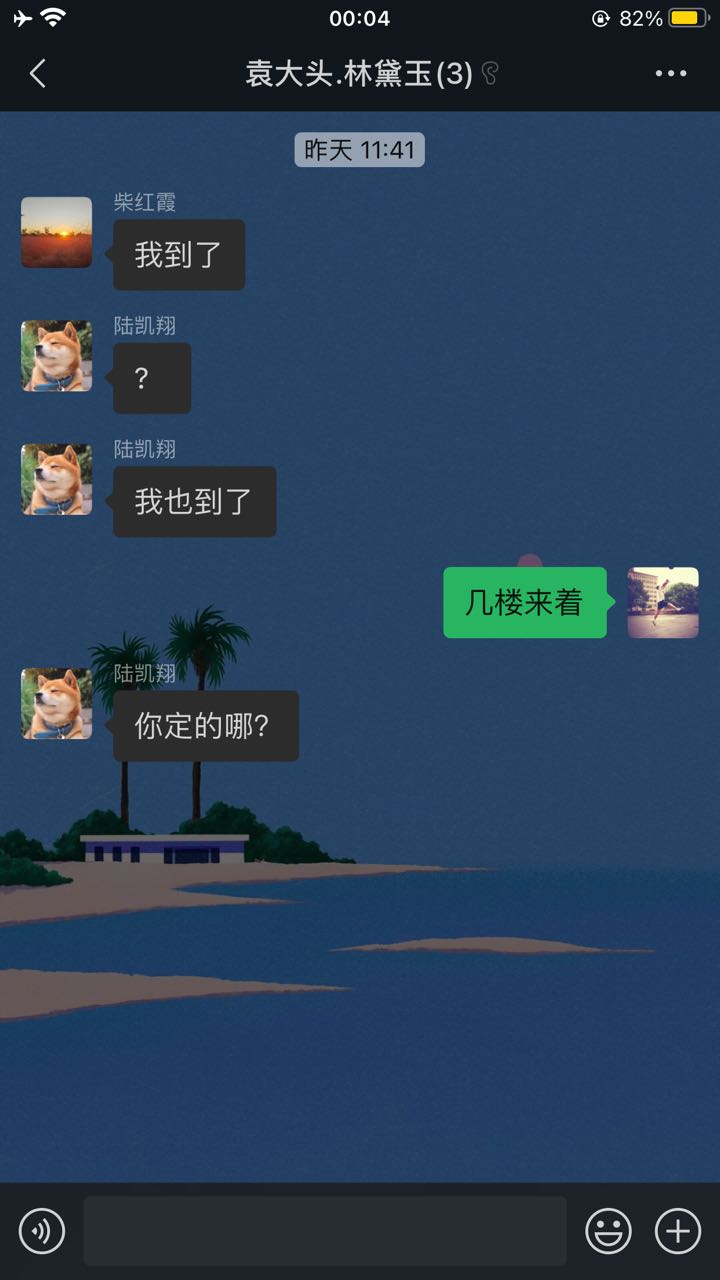Open the emoji sticker panel
Screen dimensions: 720x1280
click(608, 1231)
